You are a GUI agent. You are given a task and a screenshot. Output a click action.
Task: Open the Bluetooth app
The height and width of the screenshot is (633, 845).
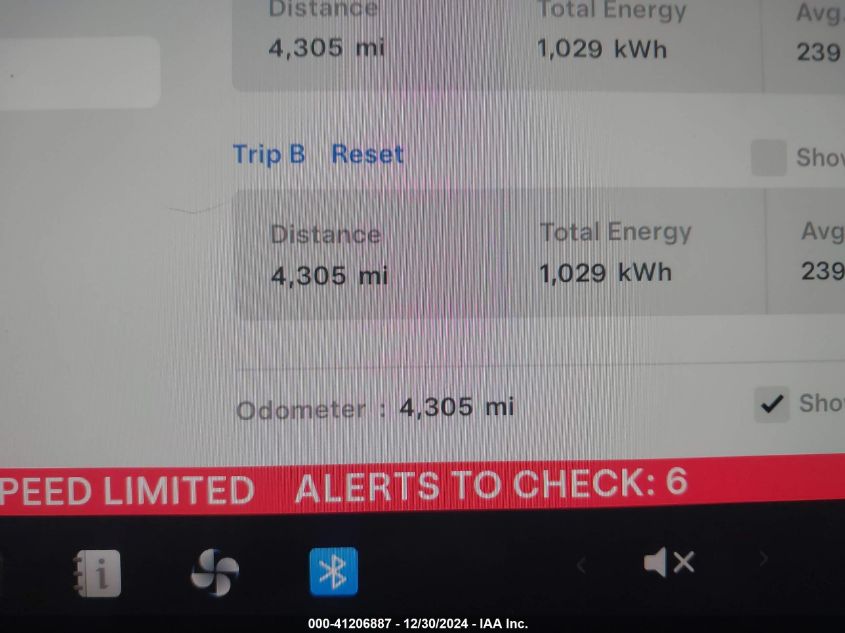[x=333, y=572]
